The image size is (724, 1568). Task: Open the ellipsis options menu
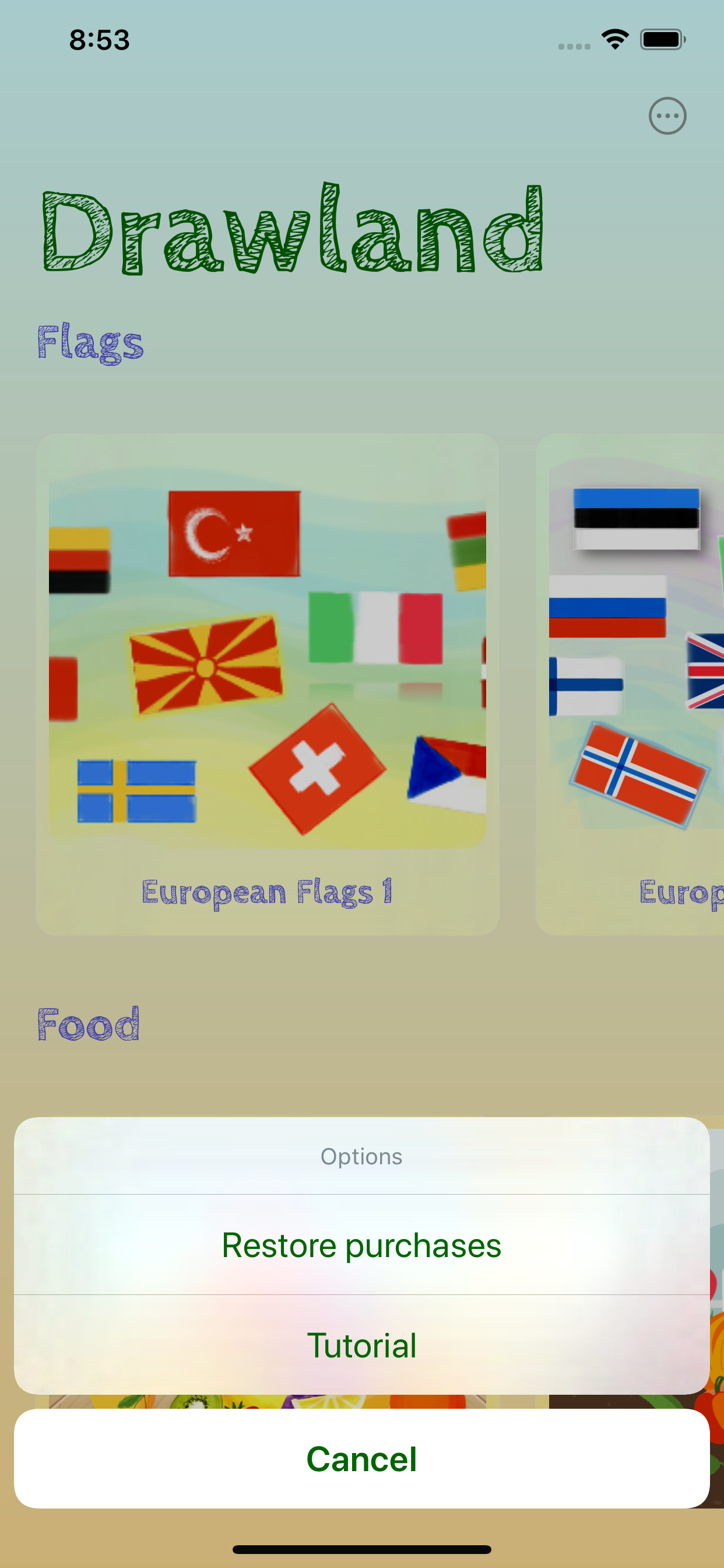click(x=667, y=116)
